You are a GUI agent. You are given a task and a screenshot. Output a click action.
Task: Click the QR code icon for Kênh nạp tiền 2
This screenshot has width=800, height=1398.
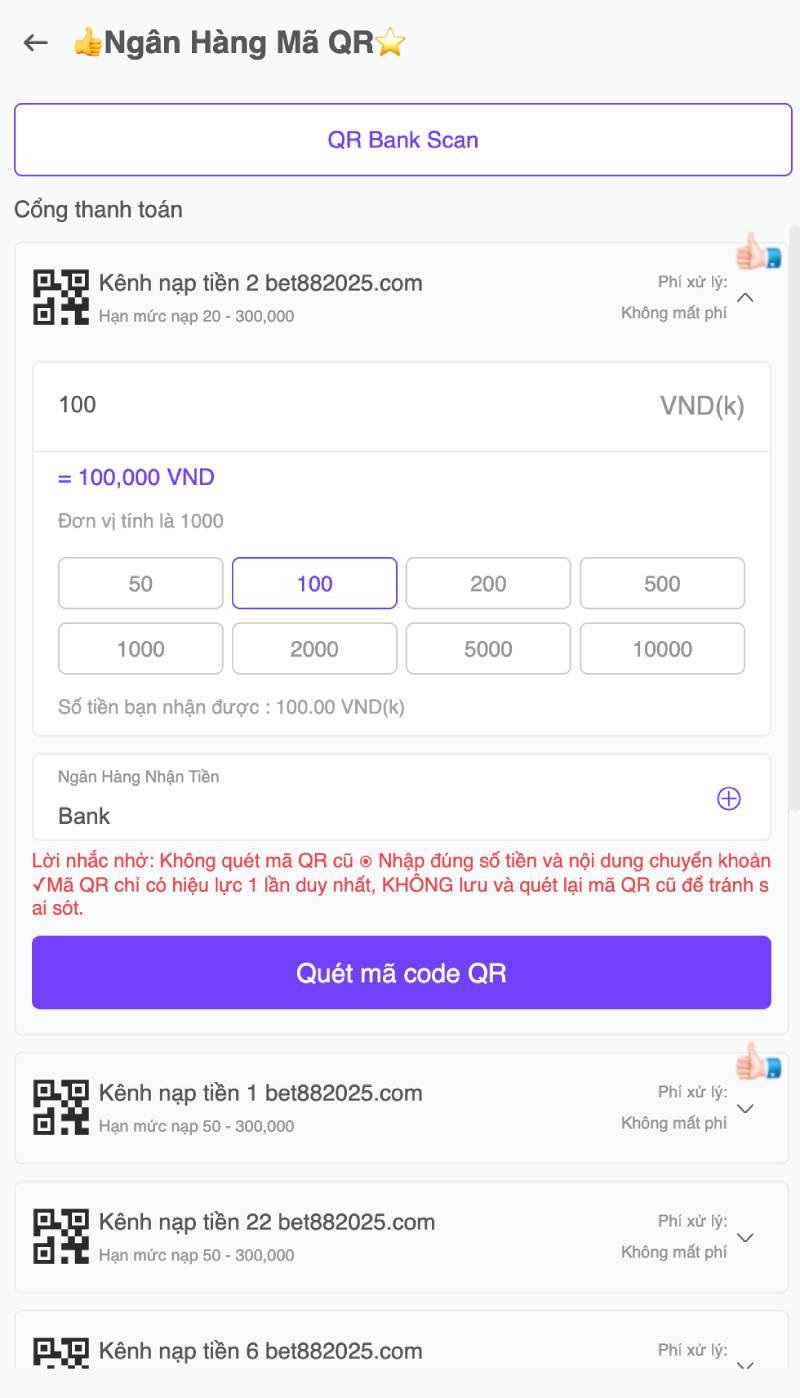pos(60,295)
